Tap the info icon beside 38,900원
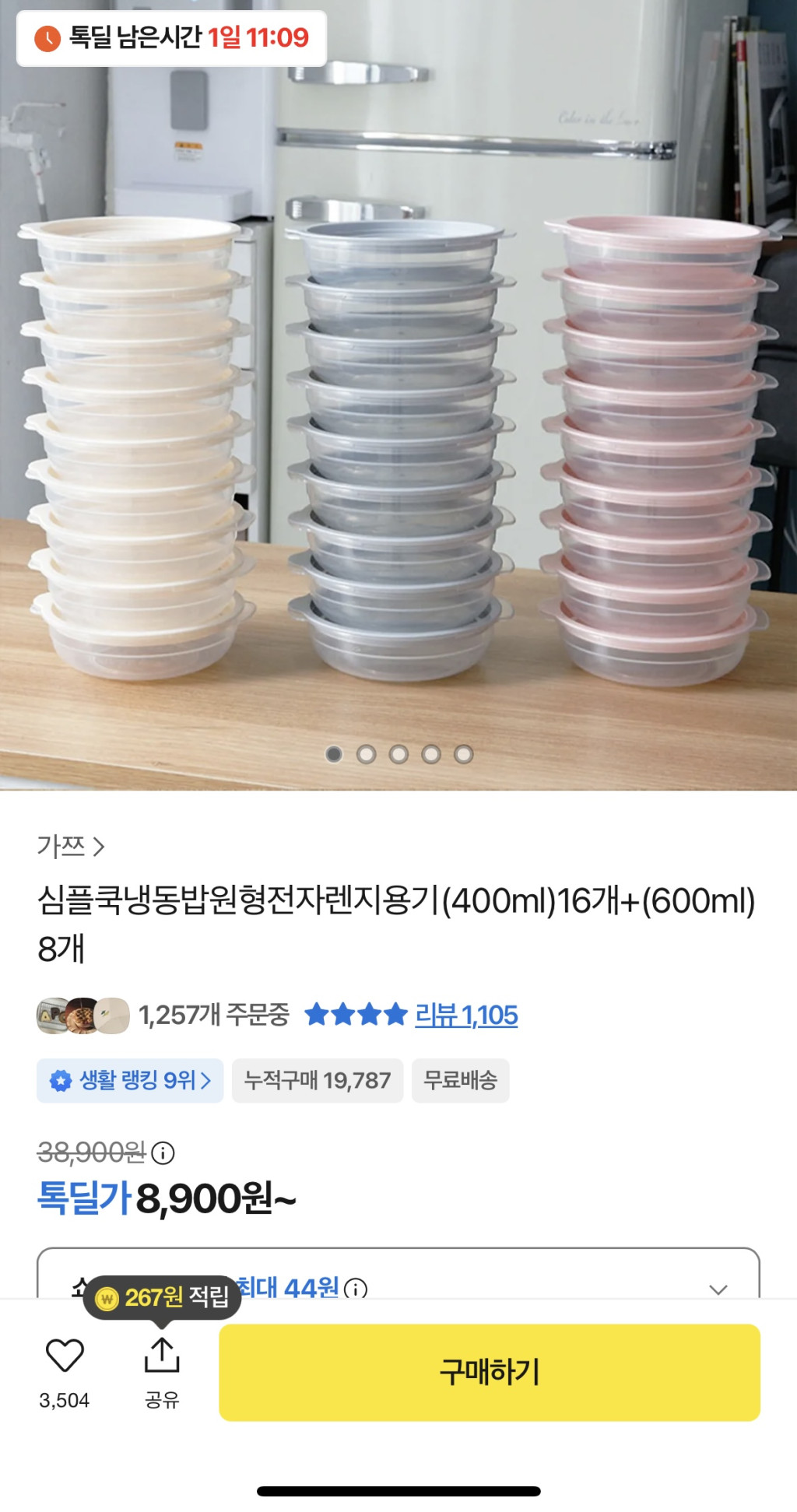The width and height of the screenshot is (797, 1512). [x=163, y=1152]
